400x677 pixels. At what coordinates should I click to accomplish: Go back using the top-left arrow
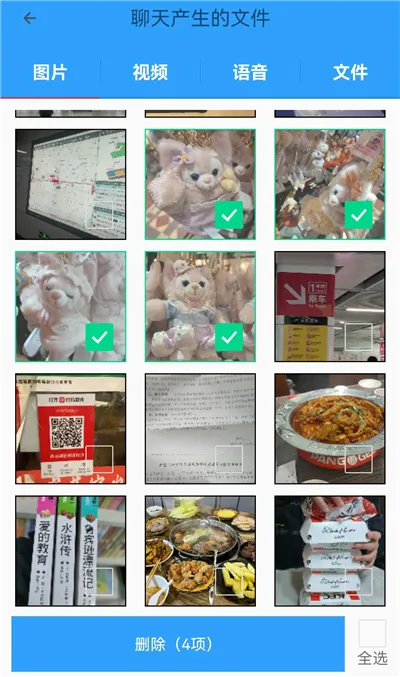(30, 18)
